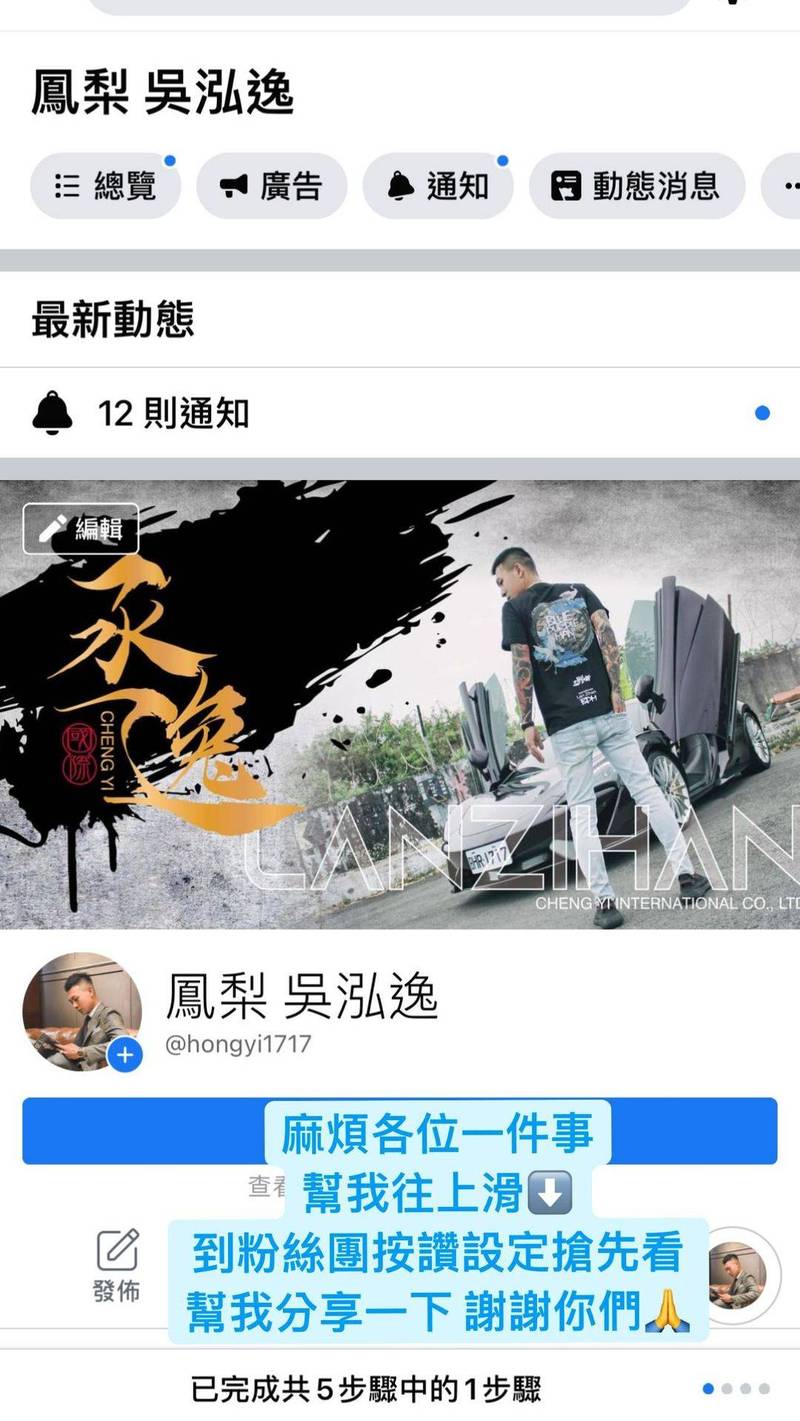Open the 通知 notifications chip
This screenshot has height=1421, width=800.
(438, 186)
